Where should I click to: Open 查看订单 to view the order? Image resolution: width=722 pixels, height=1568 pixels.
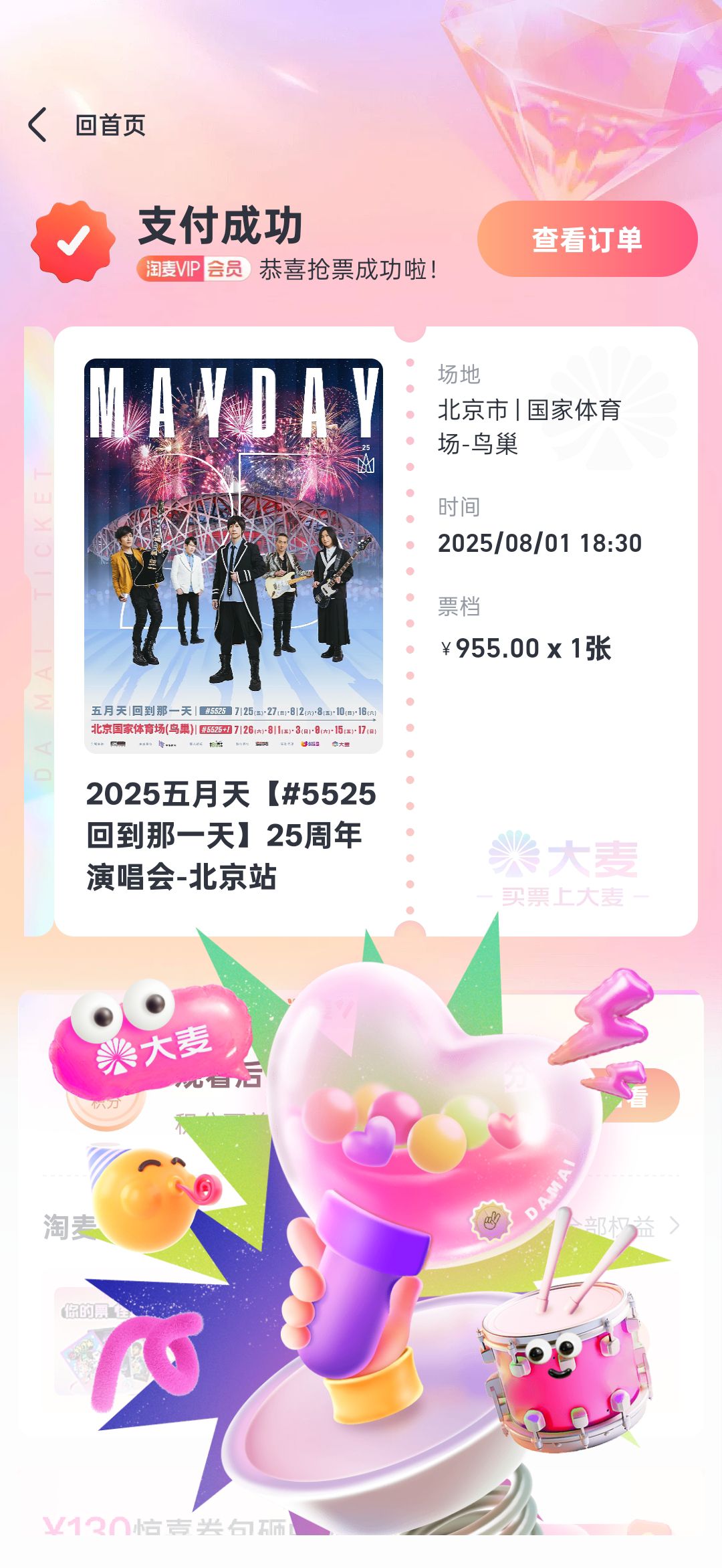click(x=587, y=239)
